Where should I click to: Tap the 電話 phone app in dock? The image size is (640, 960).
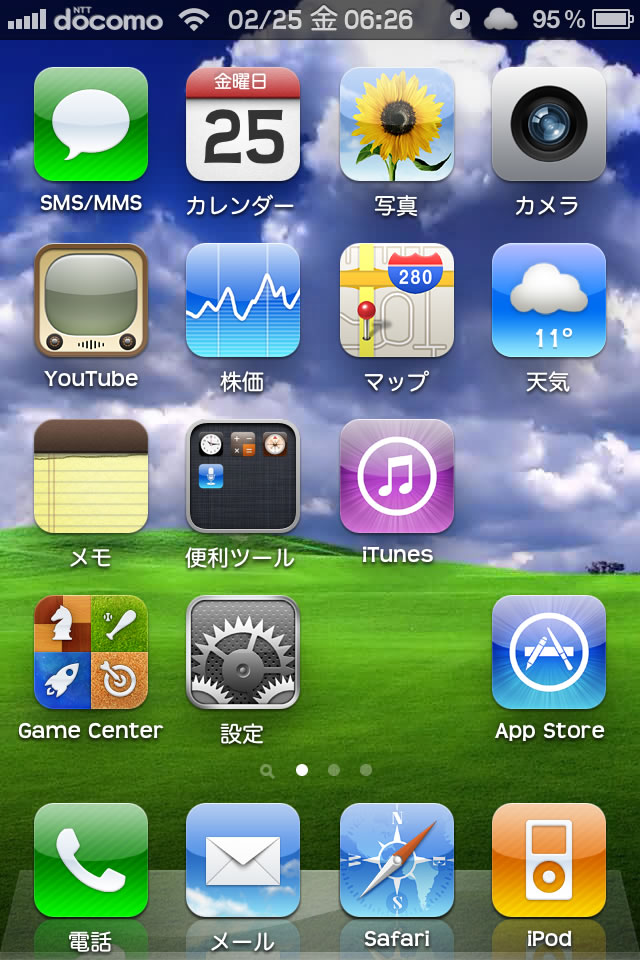coord(91,860)
